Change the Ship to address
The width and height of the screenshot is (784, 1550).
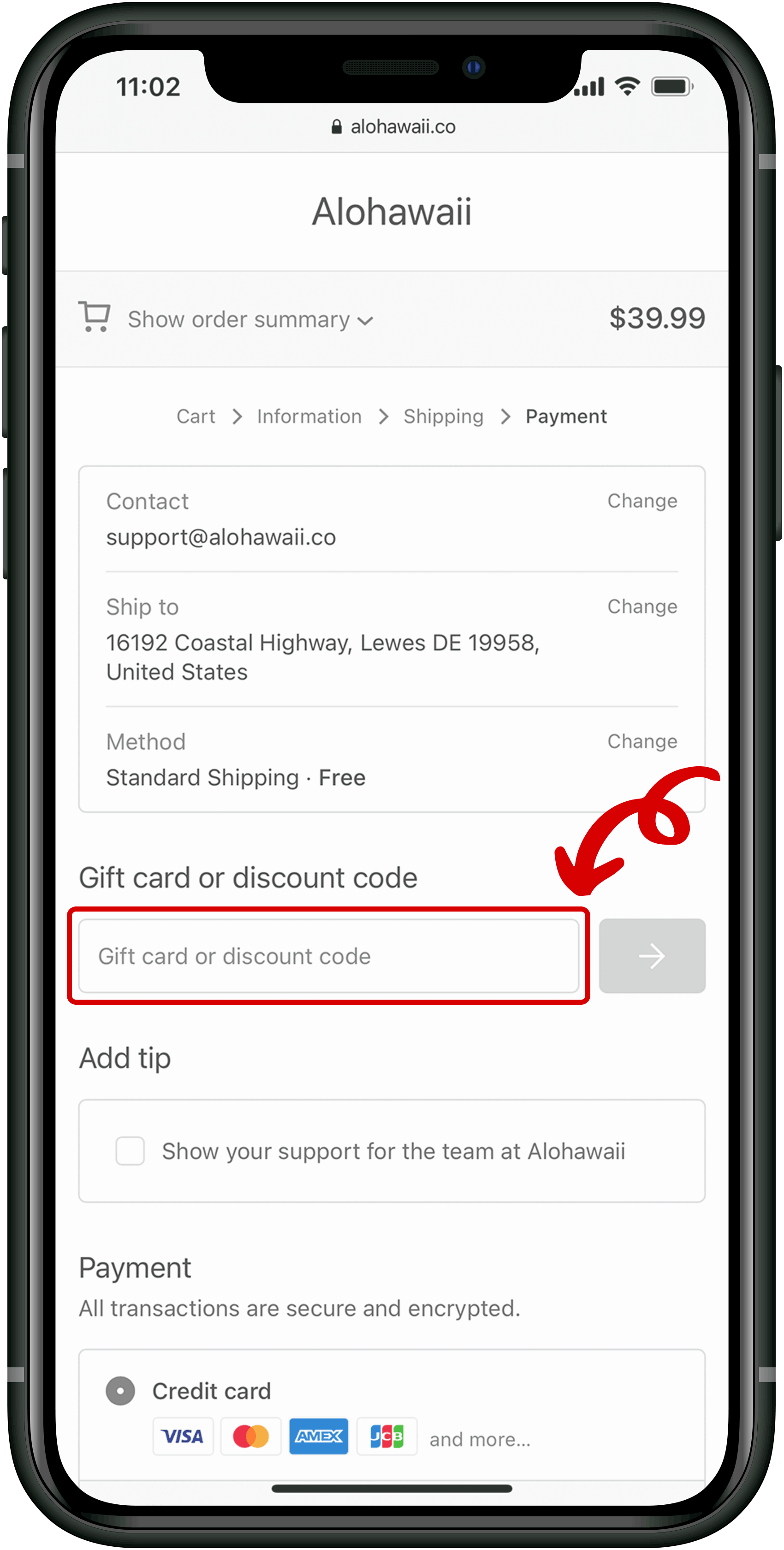coord(642,607)
